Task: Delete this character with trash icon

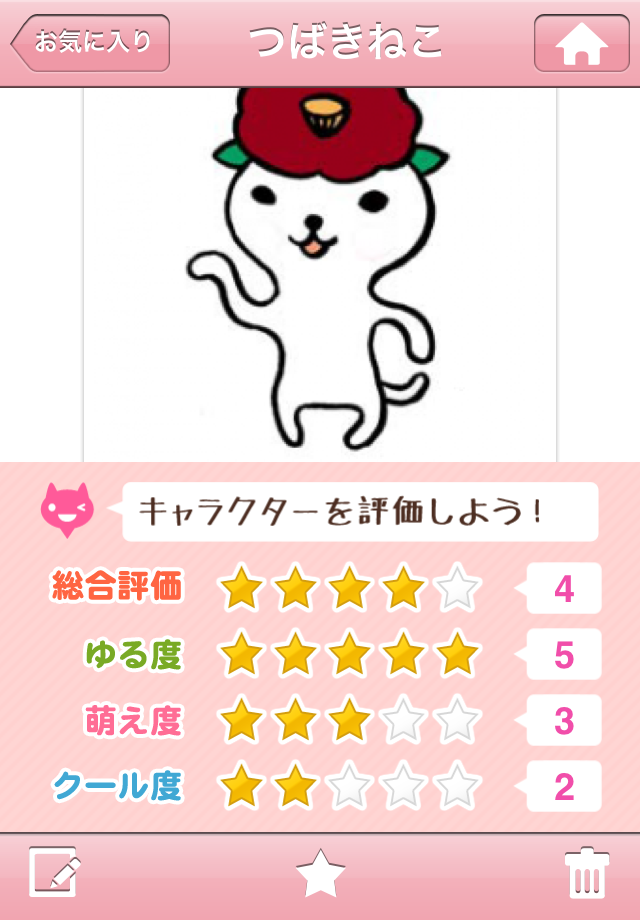Action: [587, 873]
